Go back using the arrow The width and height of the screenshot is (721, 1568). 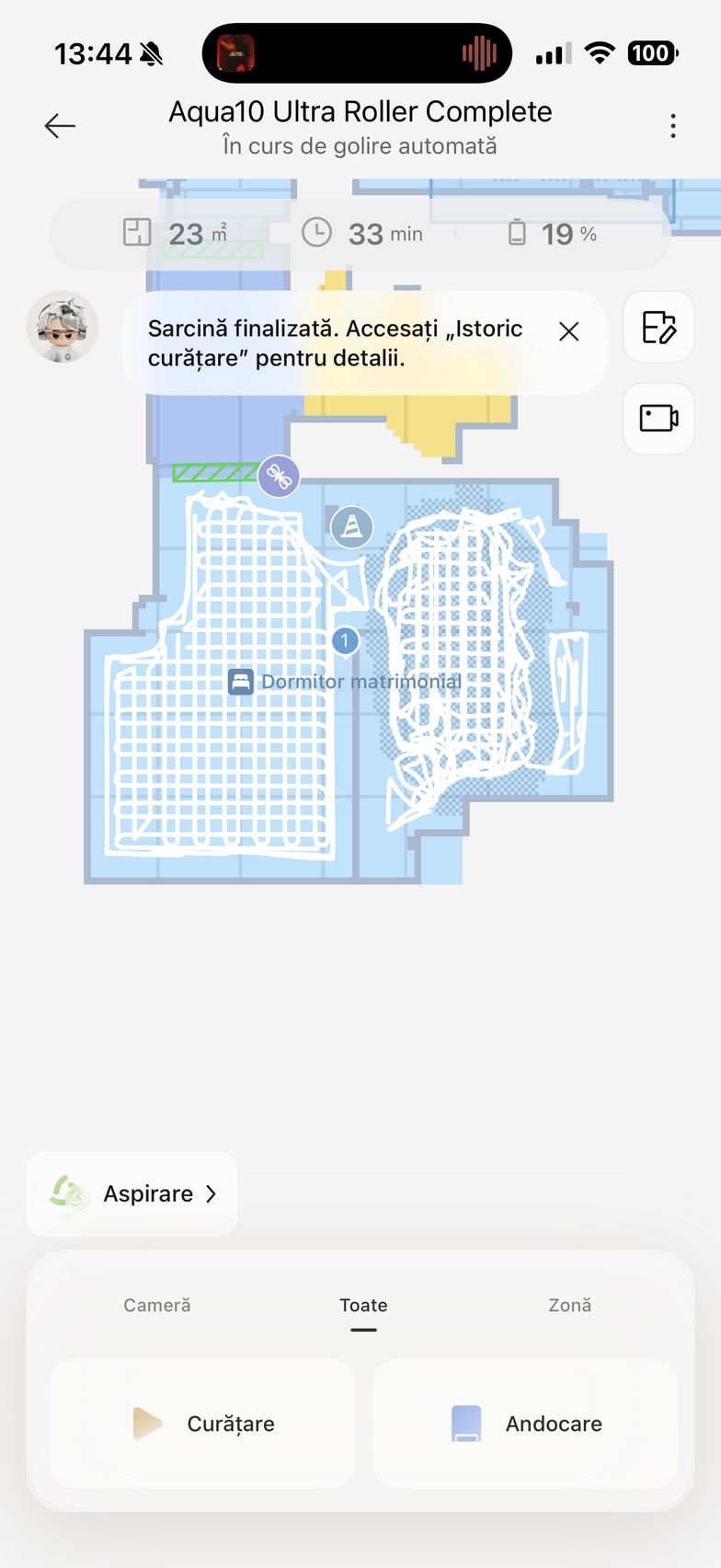click(60, 126)
